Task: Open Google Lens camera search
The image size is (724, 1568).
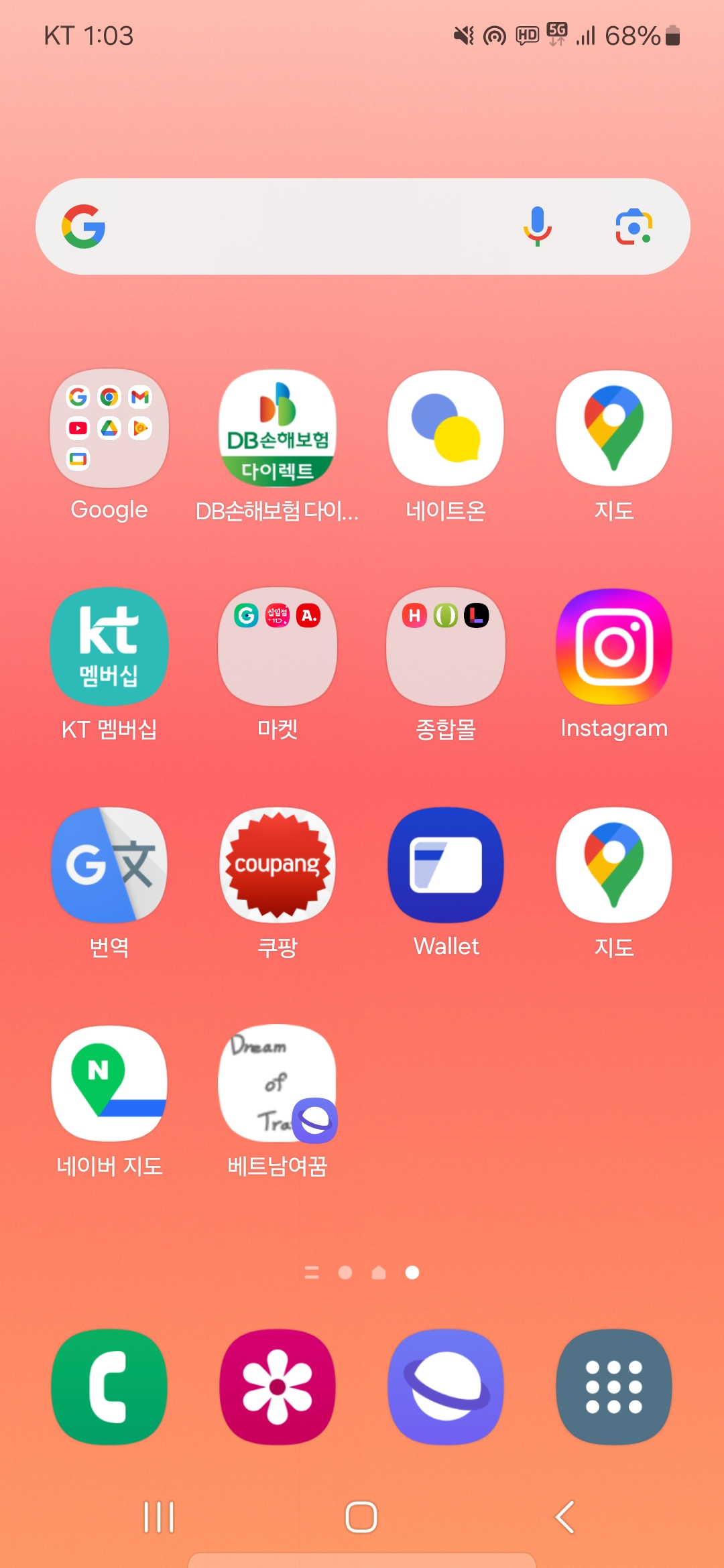Action: click(633, 226)
